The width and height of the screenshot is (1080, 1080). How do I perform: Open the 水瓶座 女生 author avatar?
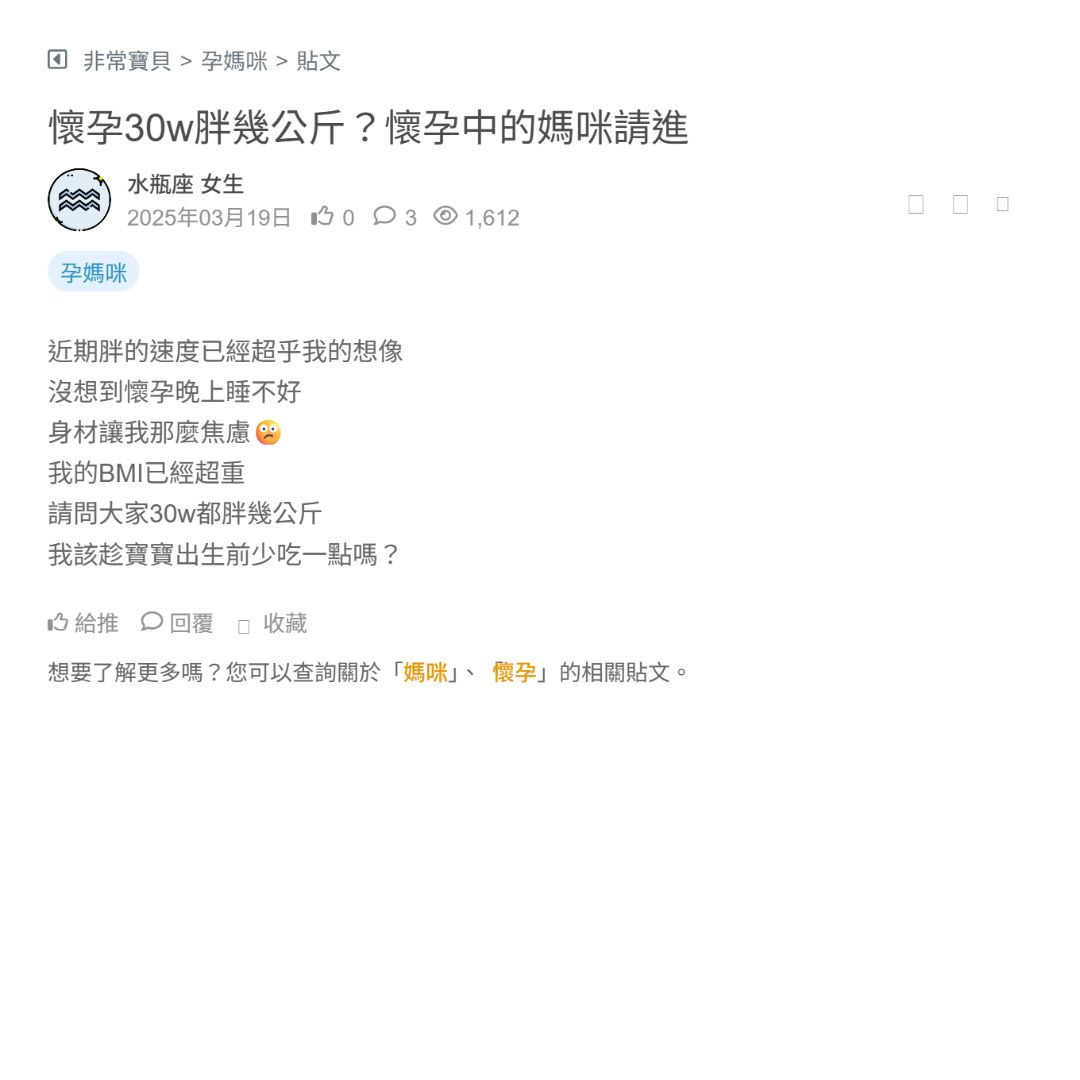(79, 200)
